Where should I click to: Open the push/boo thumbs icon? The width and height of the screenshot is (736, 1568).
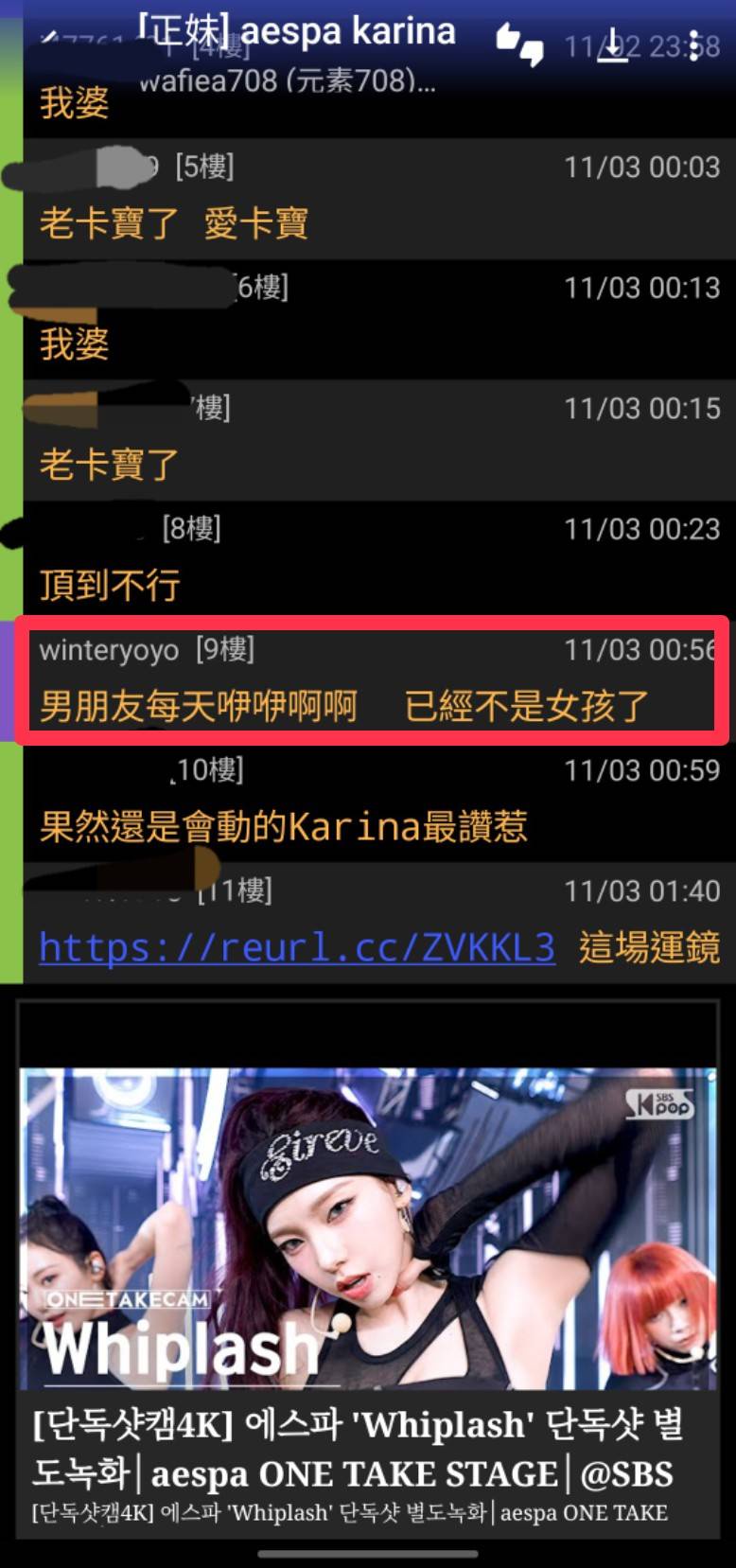click(x=519, y=44)
